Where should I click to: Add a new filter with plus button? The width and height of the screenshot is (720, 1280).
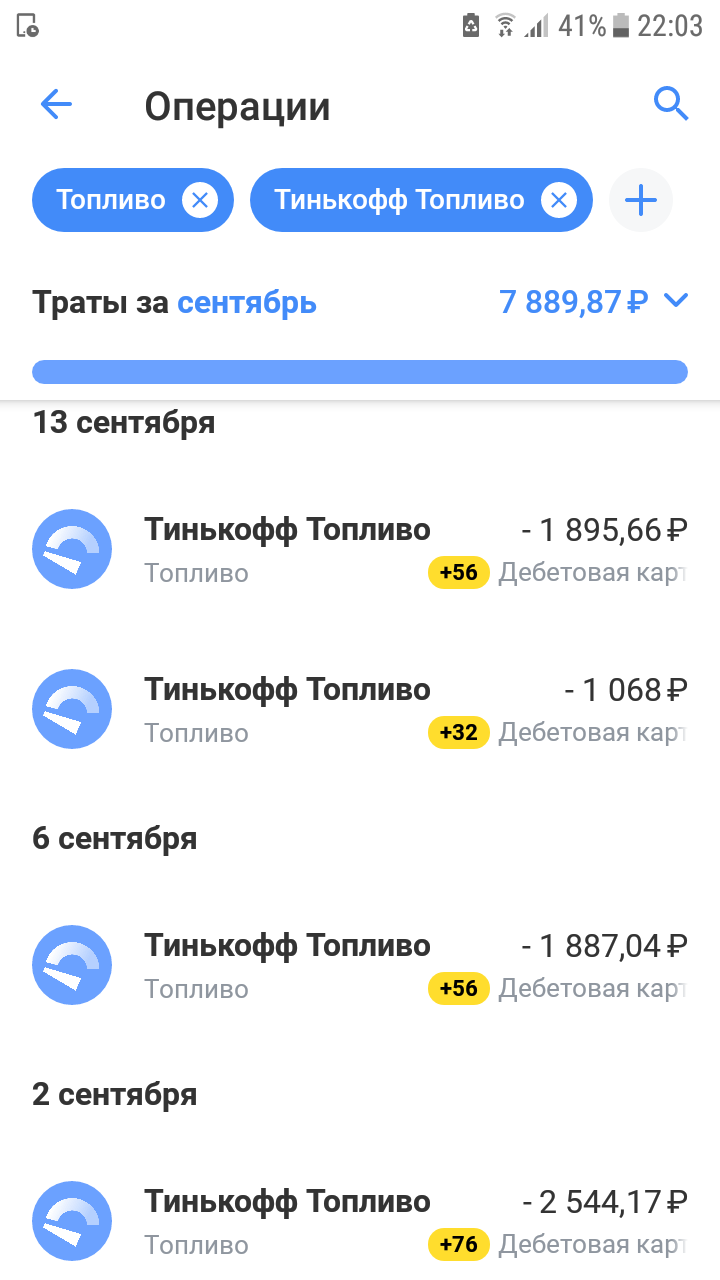point(640,200)
